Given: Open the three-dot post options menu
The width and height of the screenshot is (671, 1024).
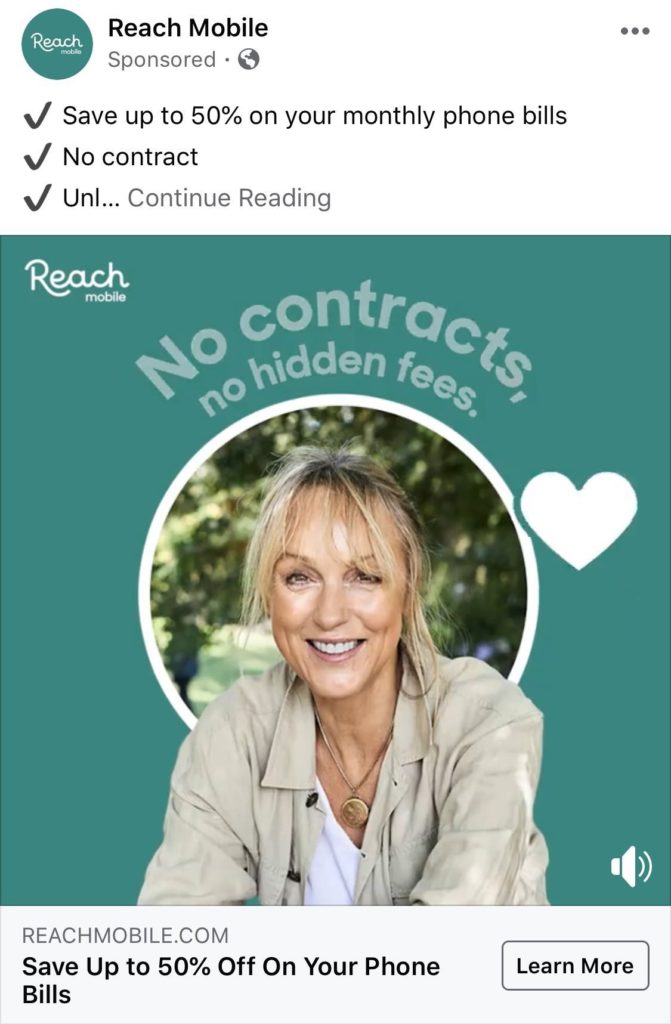Looking at the screenshot, I should coord(635,31).
